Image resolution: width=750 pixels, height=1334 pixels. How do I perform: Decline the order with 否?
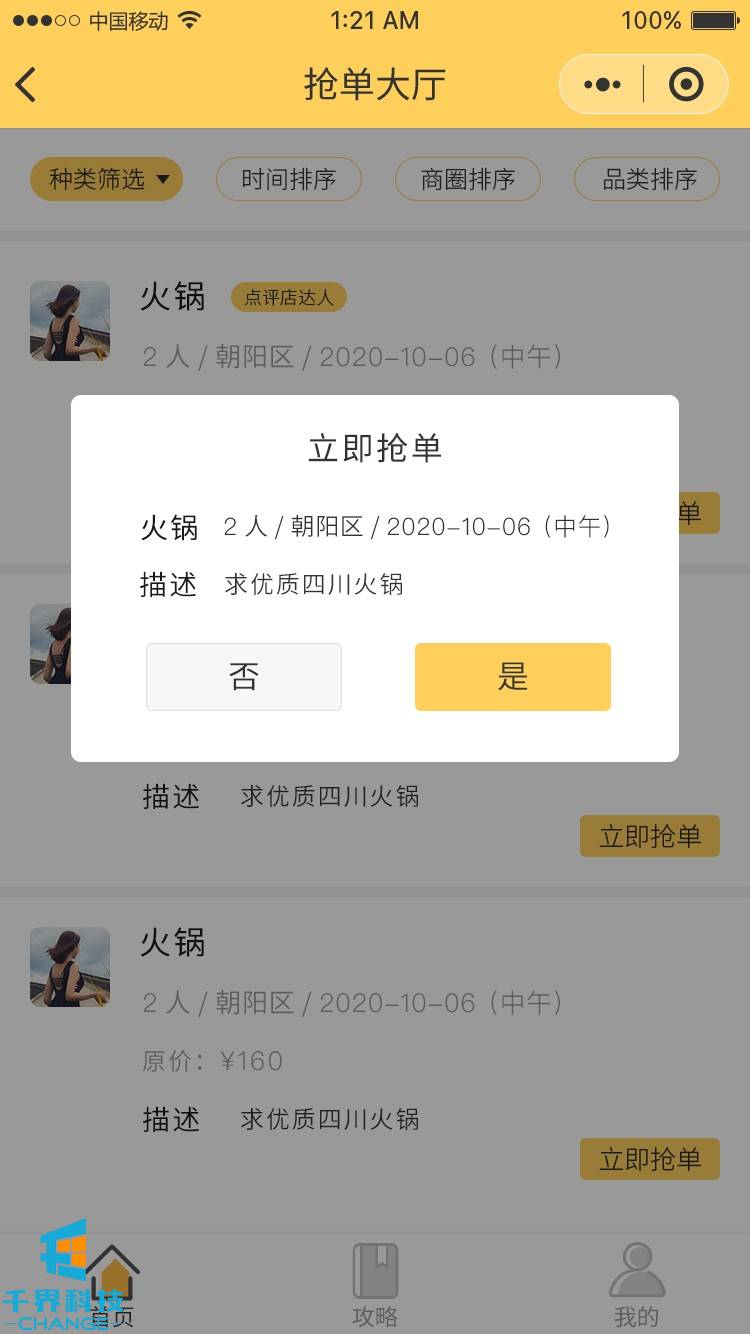point(244,677)
